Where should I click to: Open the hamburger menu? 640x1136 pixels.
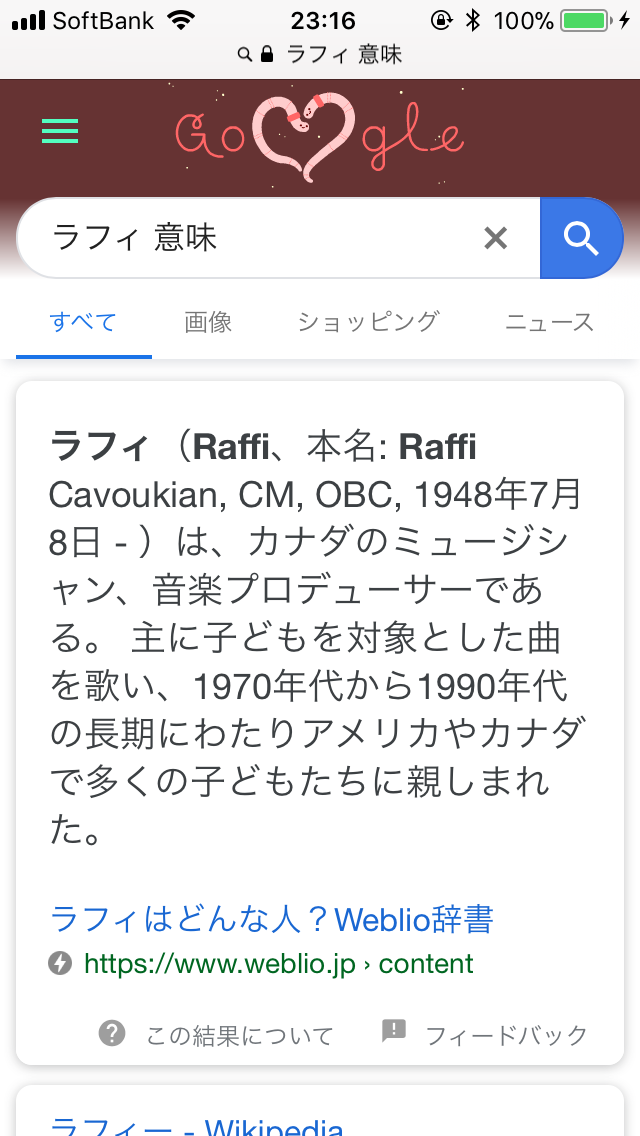pyautogui.click(x=60, y=131)
